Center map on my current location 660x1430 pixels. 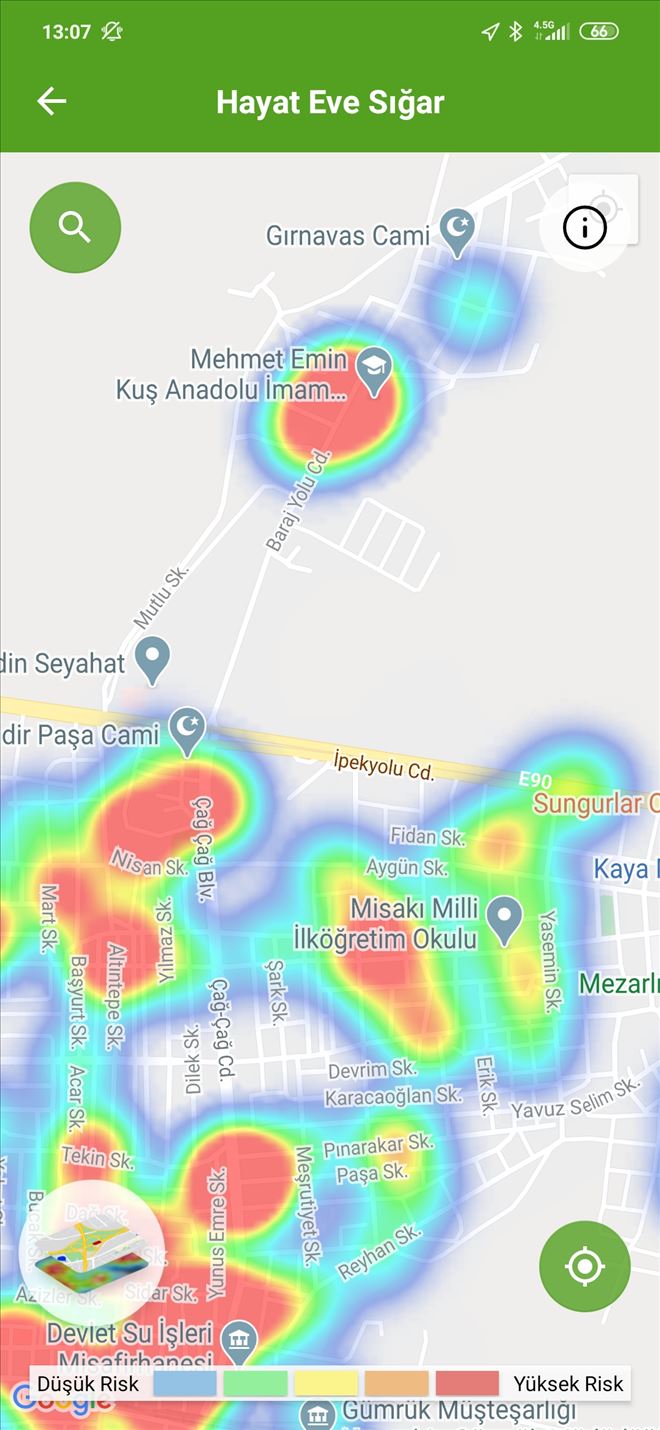click(x=585, y=1267)
